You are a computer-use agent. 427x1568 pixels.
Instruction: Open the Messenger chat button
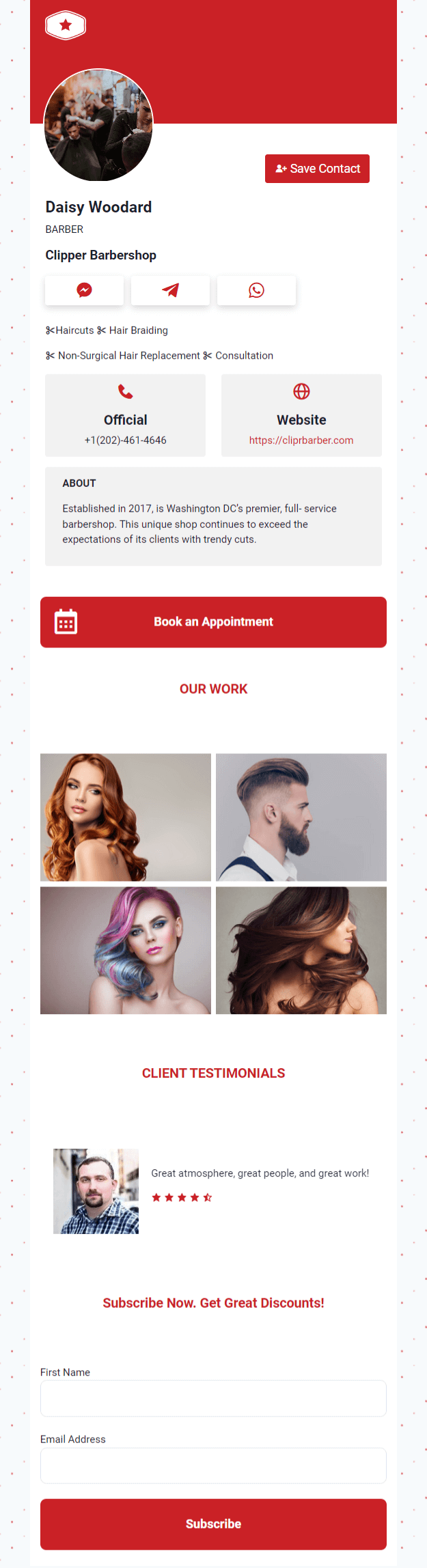[84, 290]
